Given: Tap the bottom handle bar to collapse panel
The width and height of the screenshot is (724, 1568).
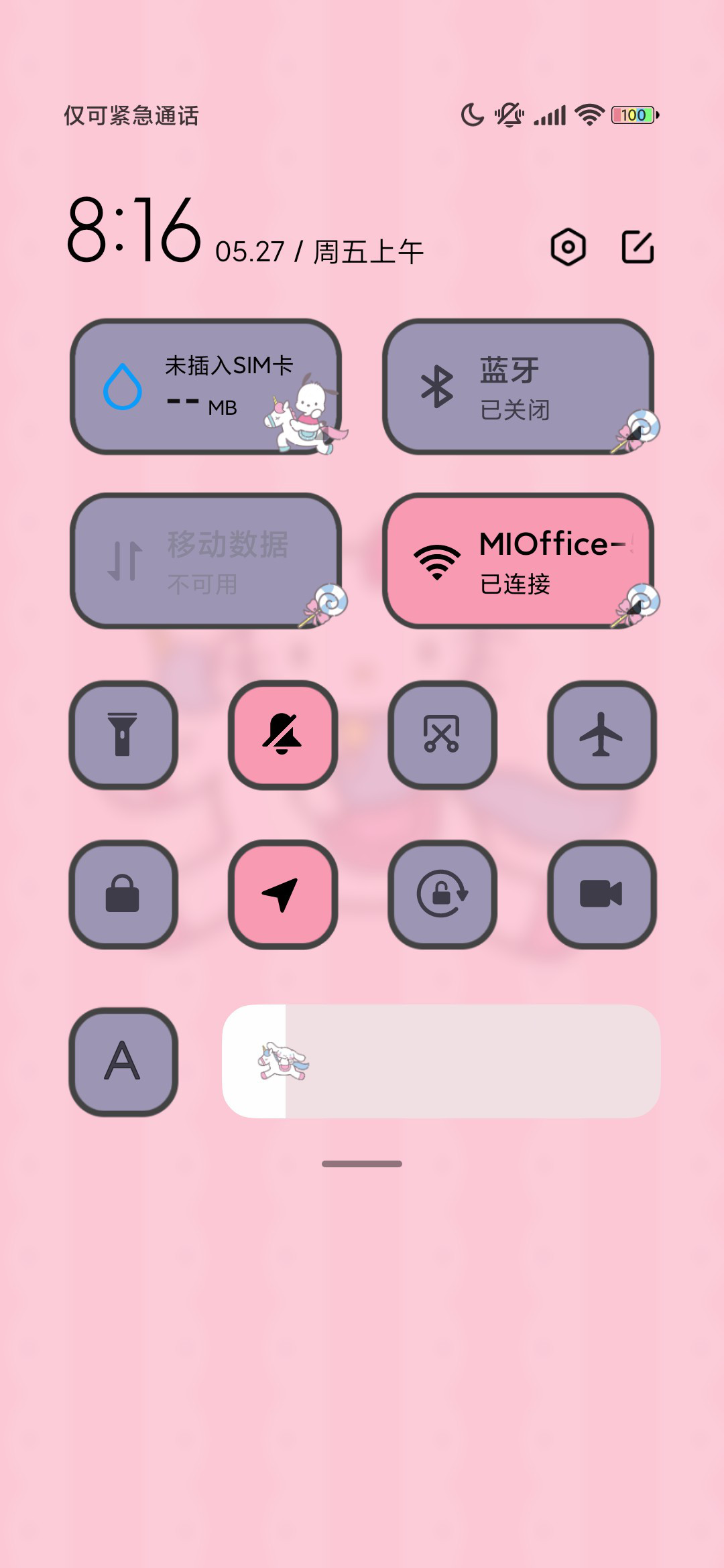Looking at the screenshot, I should pos(362,1164).
